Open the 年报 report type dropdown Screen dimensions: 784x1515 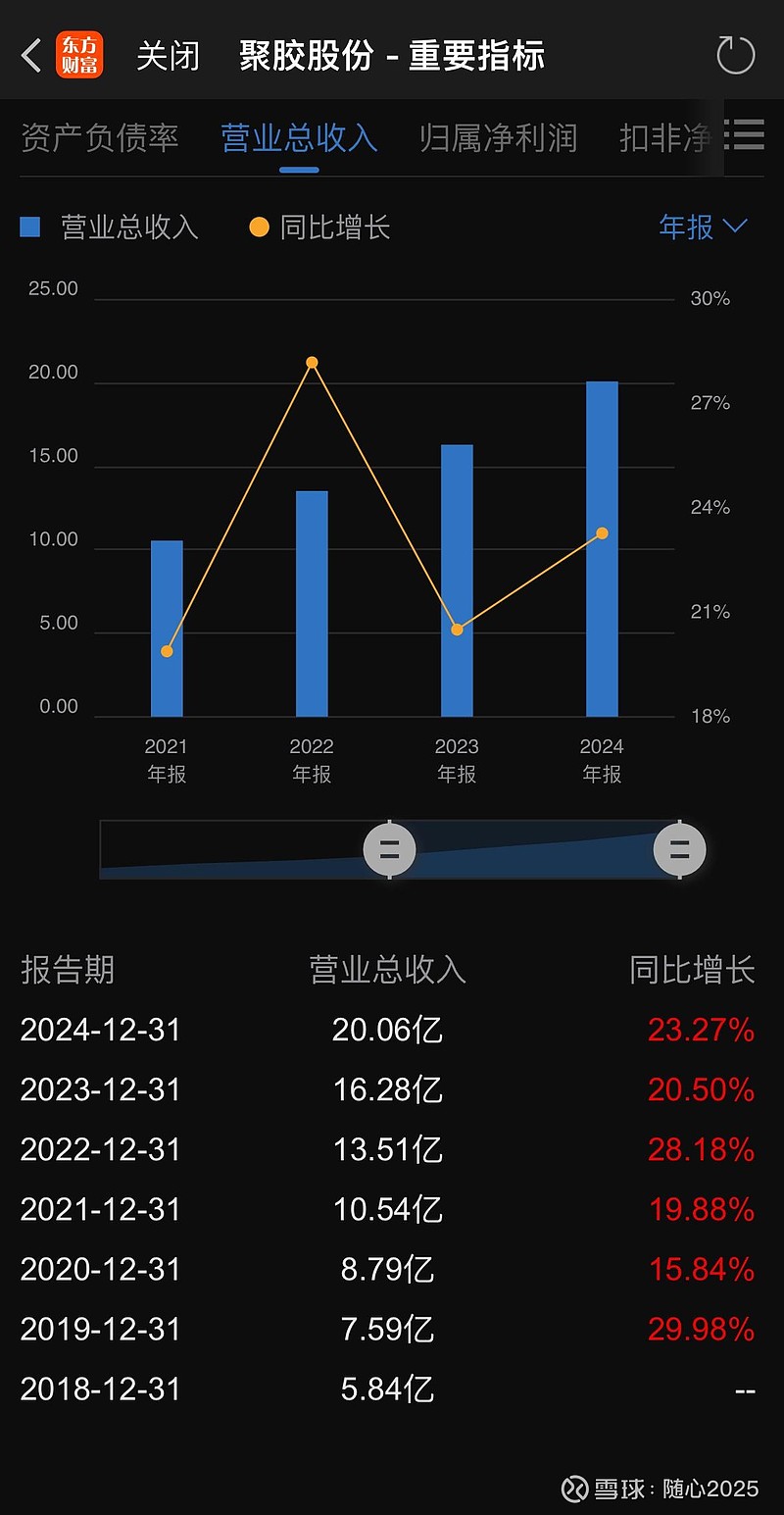coord(703,227)
